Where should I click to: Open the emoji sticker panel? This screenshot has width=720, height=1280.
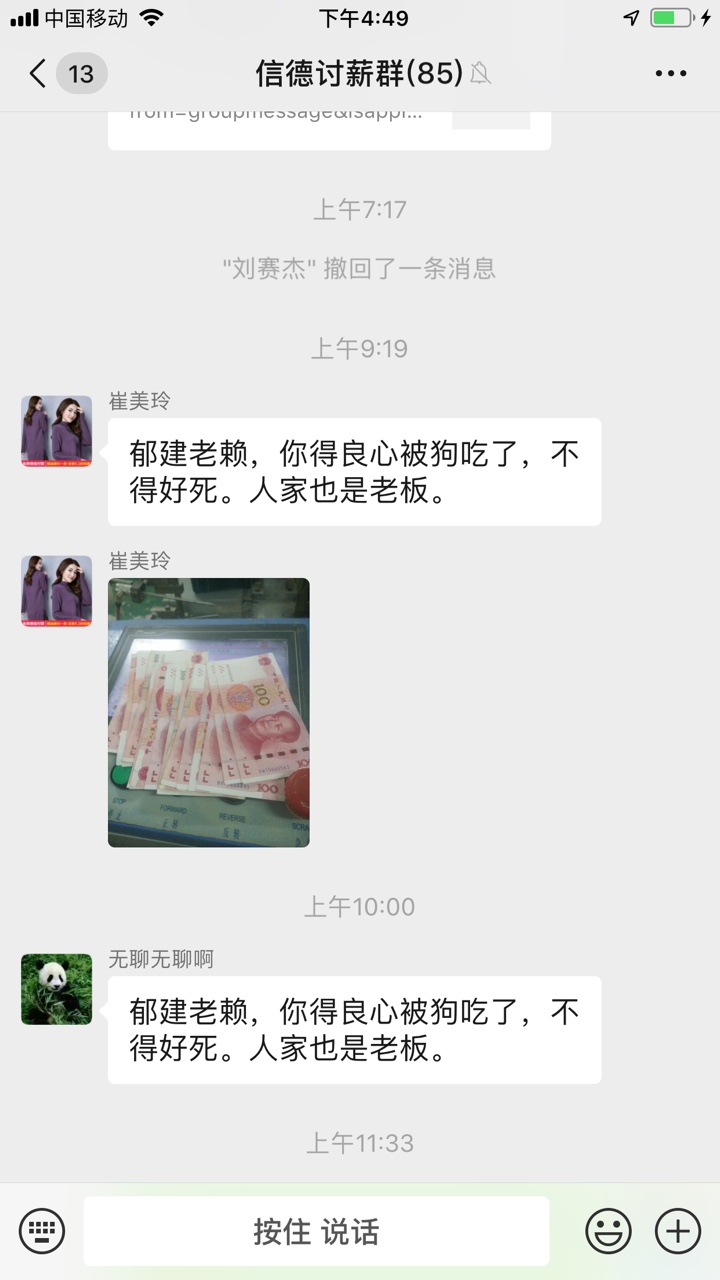point(608,1230)
